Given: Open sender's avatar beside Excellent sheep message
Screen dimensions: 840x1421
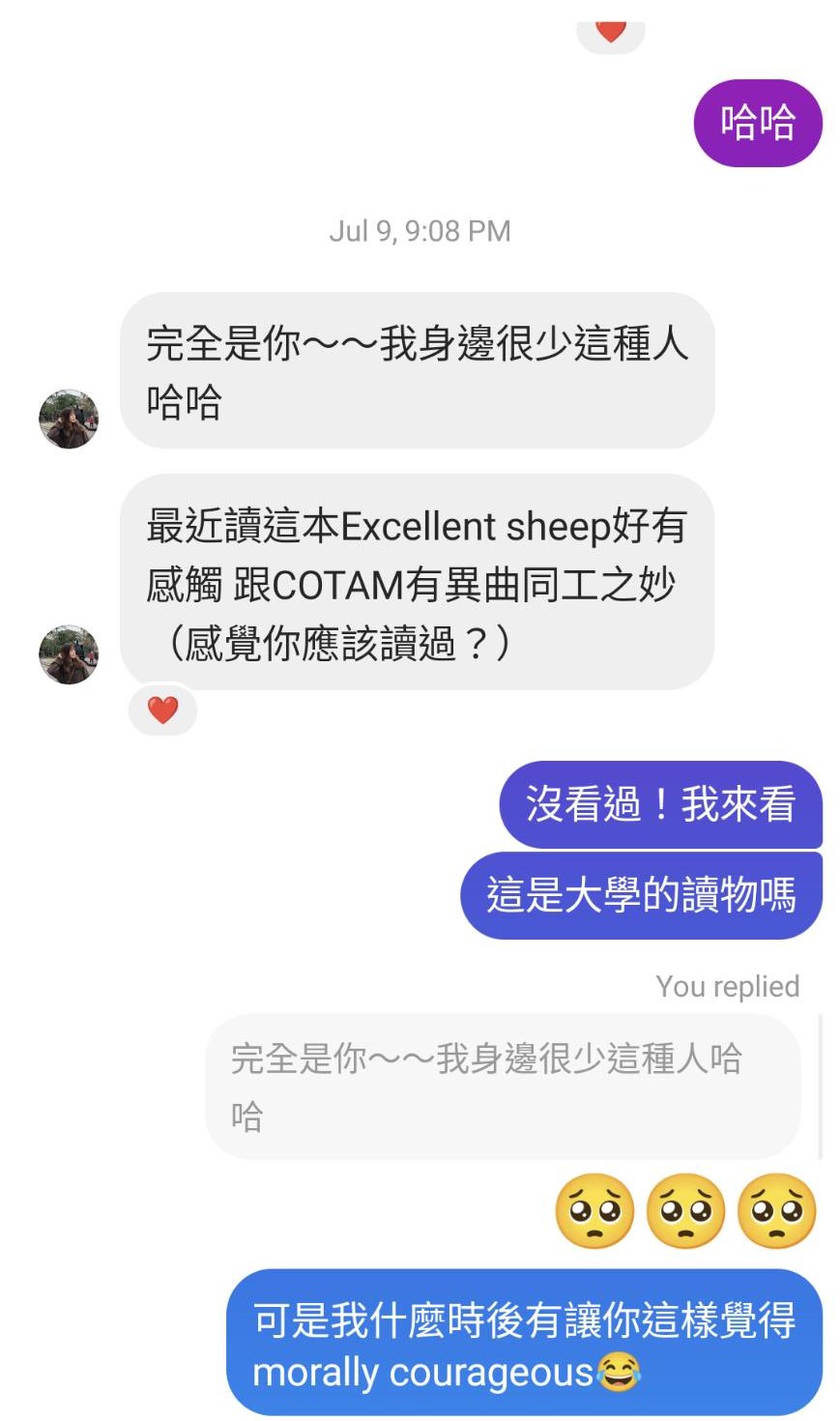Looking at the screenshot, I should click(69, 653).
